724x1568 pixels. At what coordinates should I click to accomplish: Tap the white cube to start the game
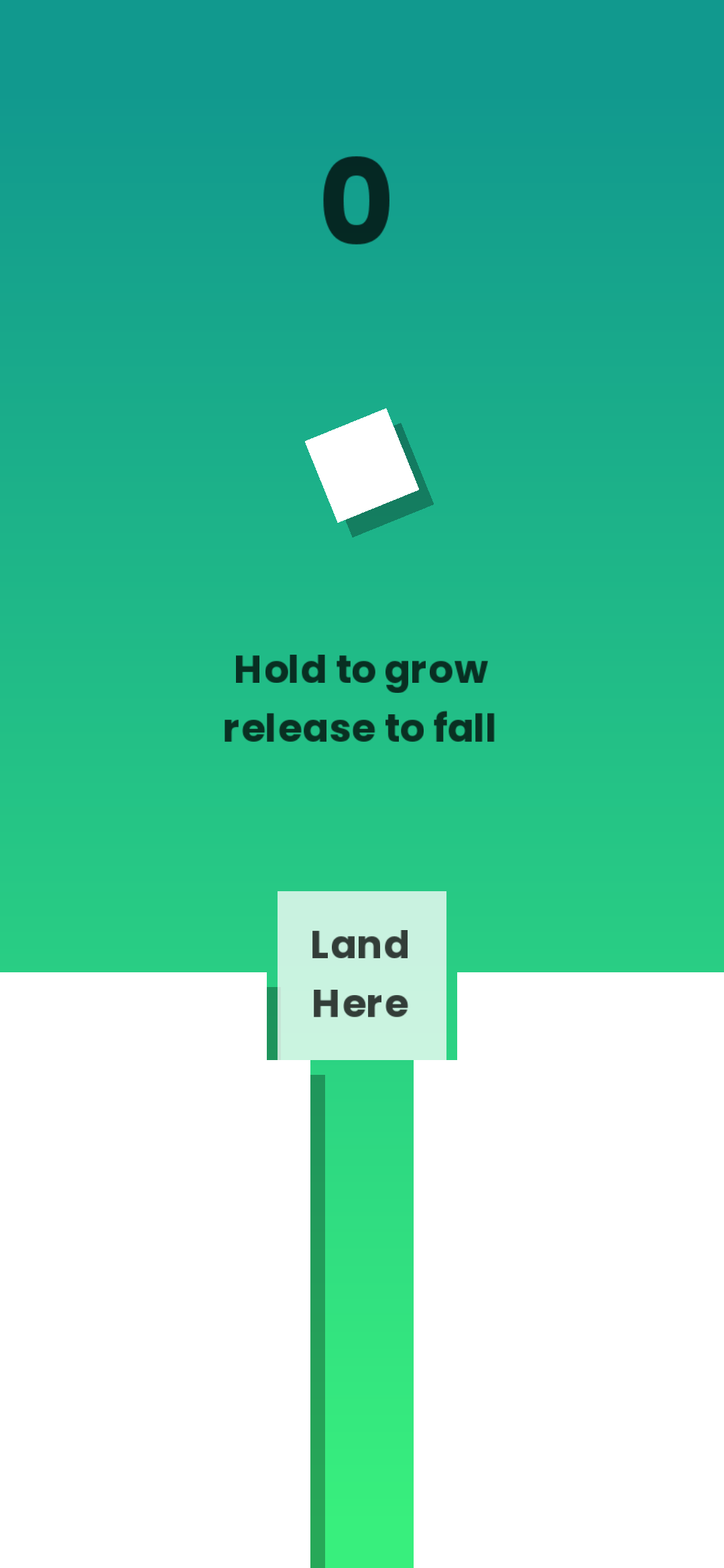[x=362, y=465]
